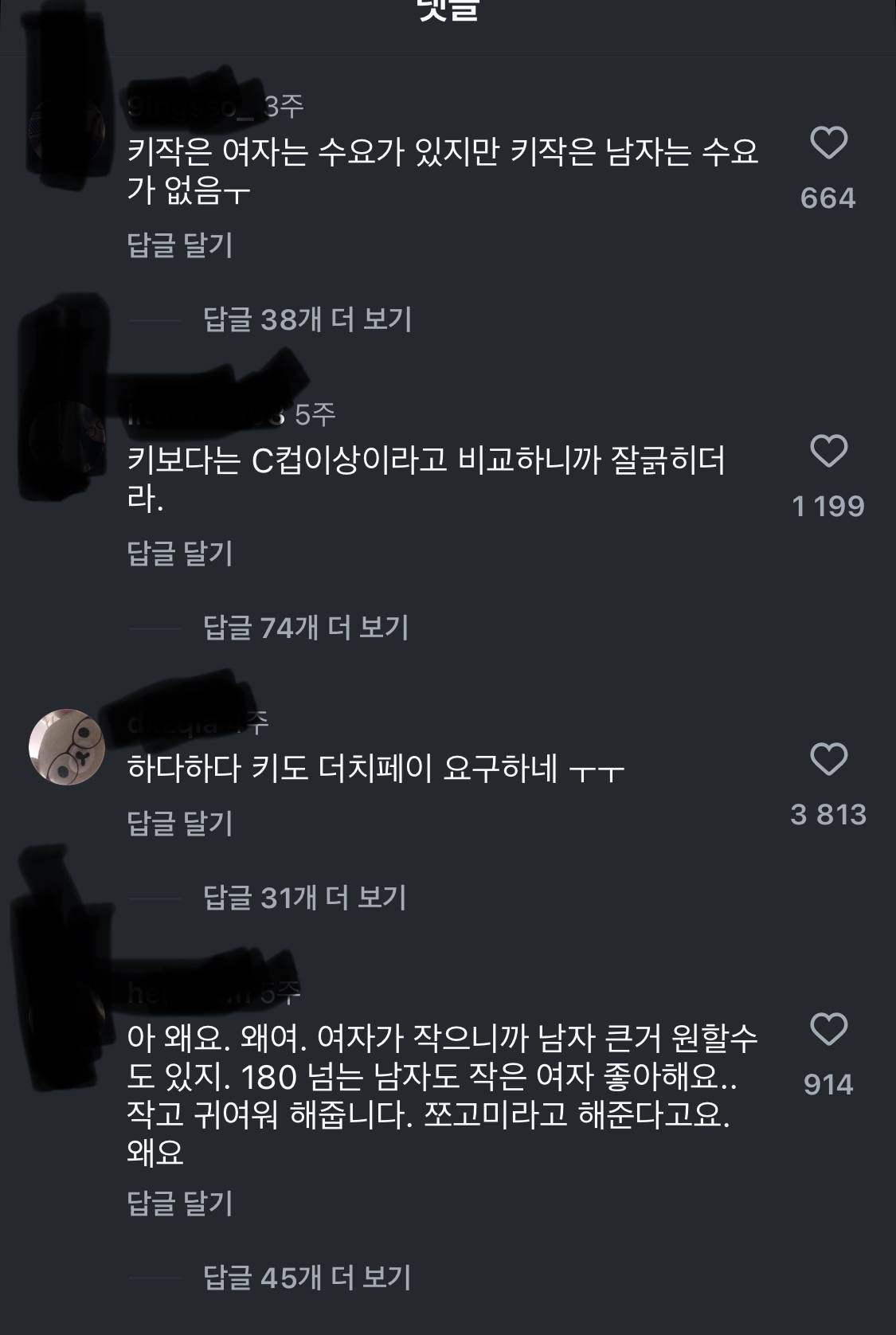Reply to the 쪼고미라고 해준다고요 comment

180,1203
